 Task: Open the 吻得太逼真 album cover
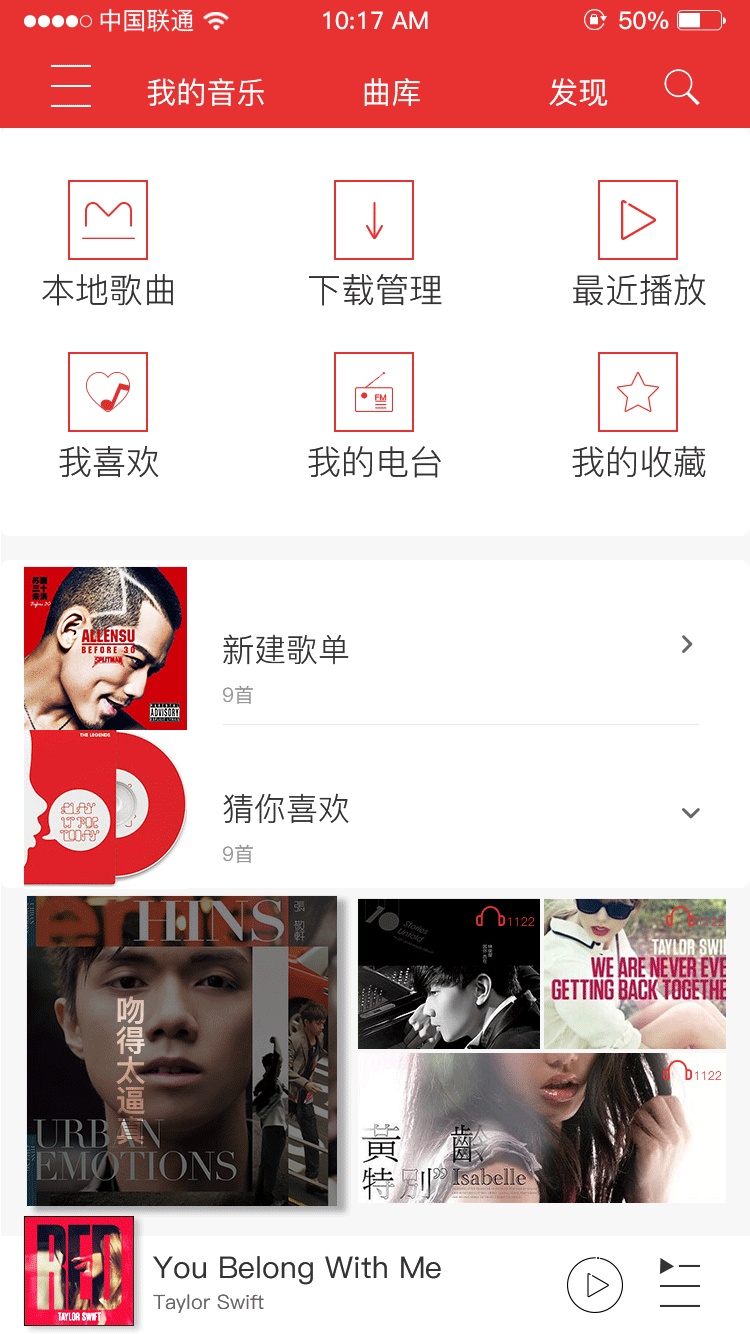pyautogui.click(x=181, y=1051)
